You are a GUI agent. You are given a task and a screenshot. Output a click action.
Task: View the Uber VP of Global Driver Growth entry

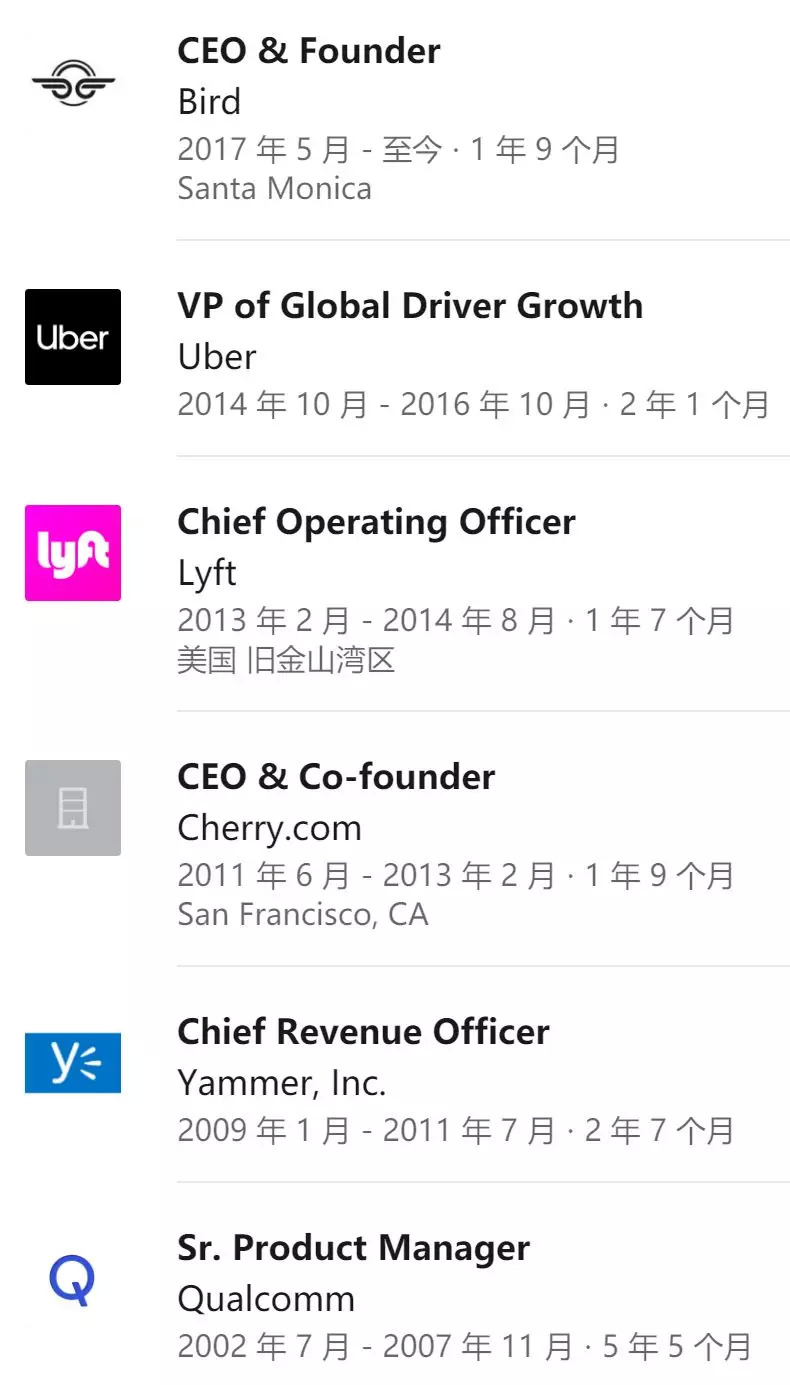[409, 306]
